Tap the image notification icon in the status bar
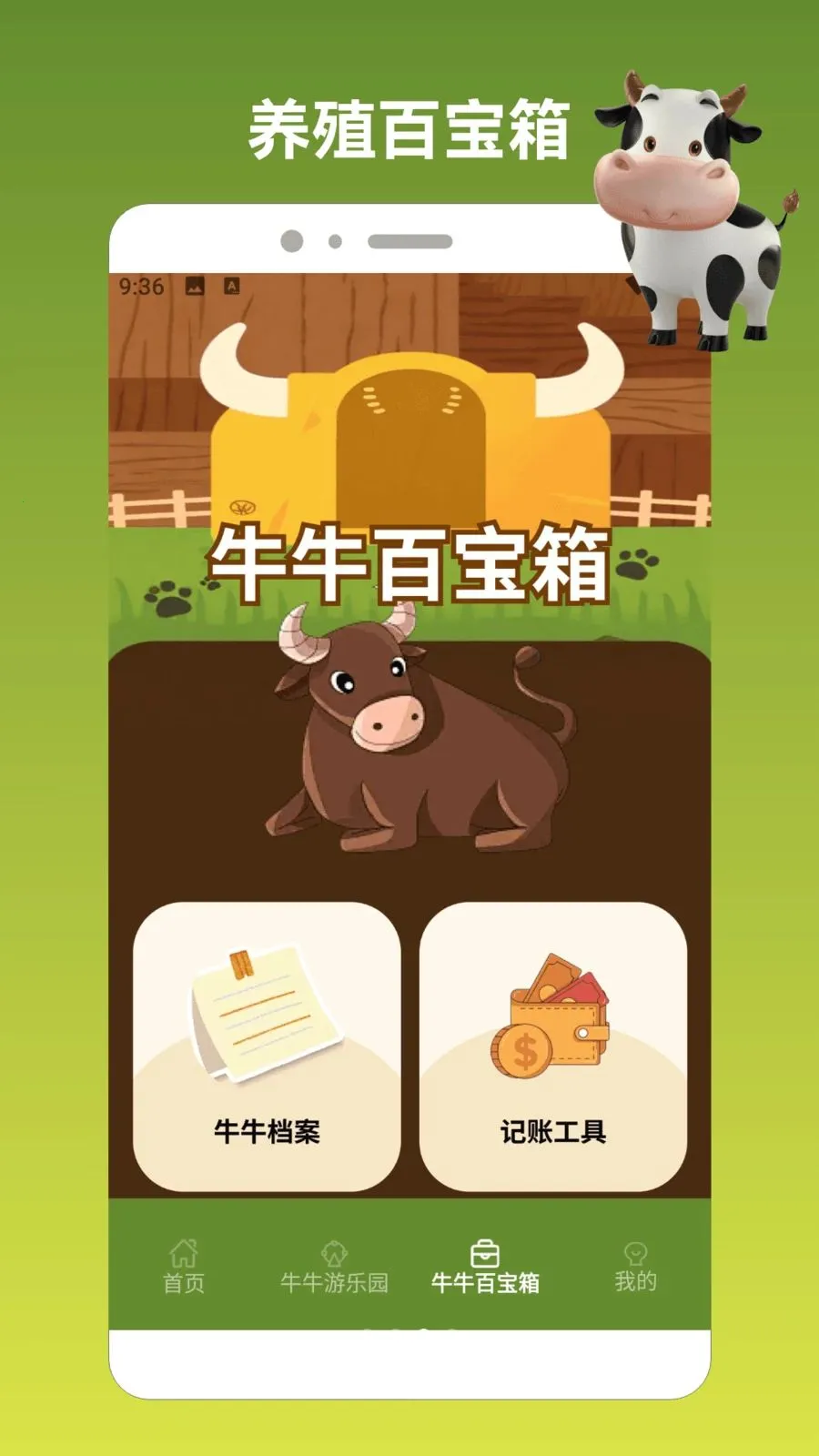 [x=194, y=288]
